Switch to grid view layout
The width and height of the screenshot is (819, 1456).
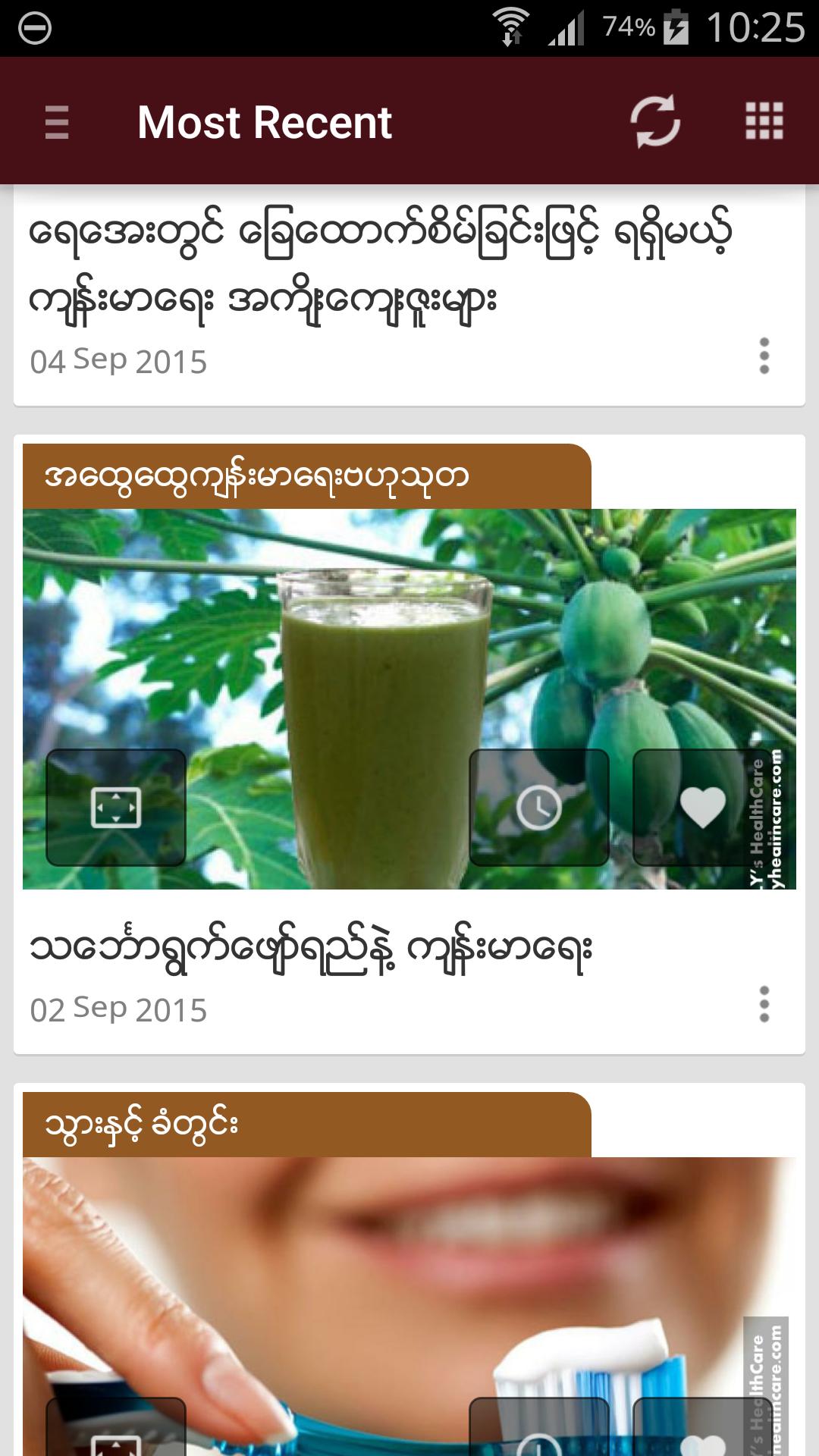(x=766, y=121)
